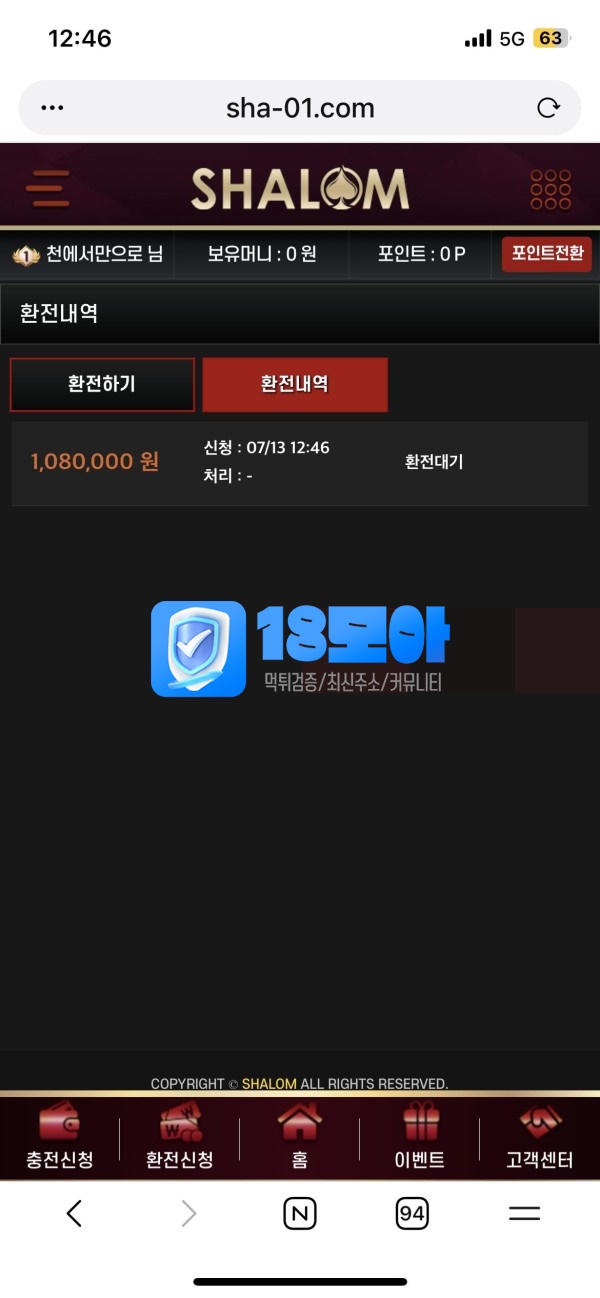Switch to the 환전하기 tab
This screenshot has width=600, height=1298.
[x=102, y=384]
